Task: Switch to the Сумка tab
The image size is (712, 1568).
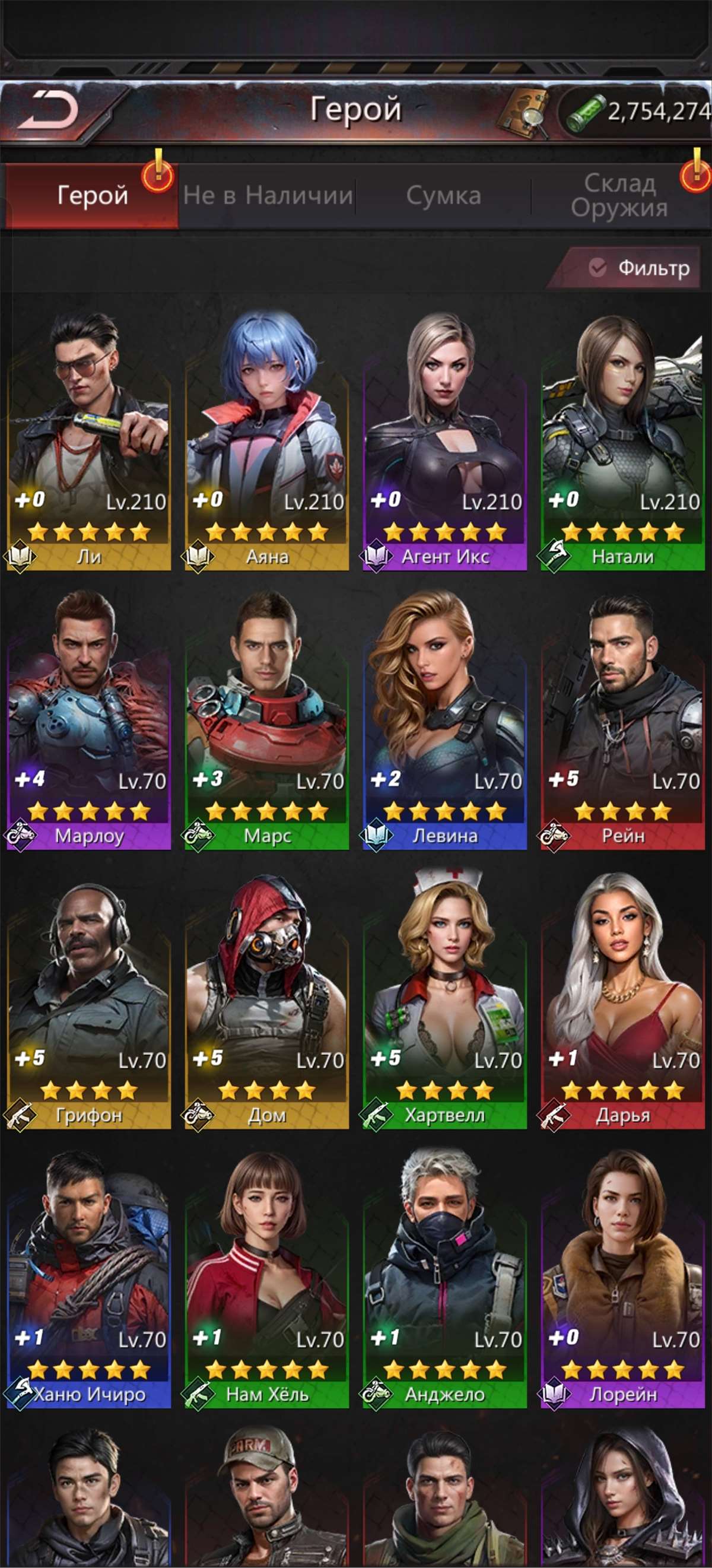Action: click(444, 196)
